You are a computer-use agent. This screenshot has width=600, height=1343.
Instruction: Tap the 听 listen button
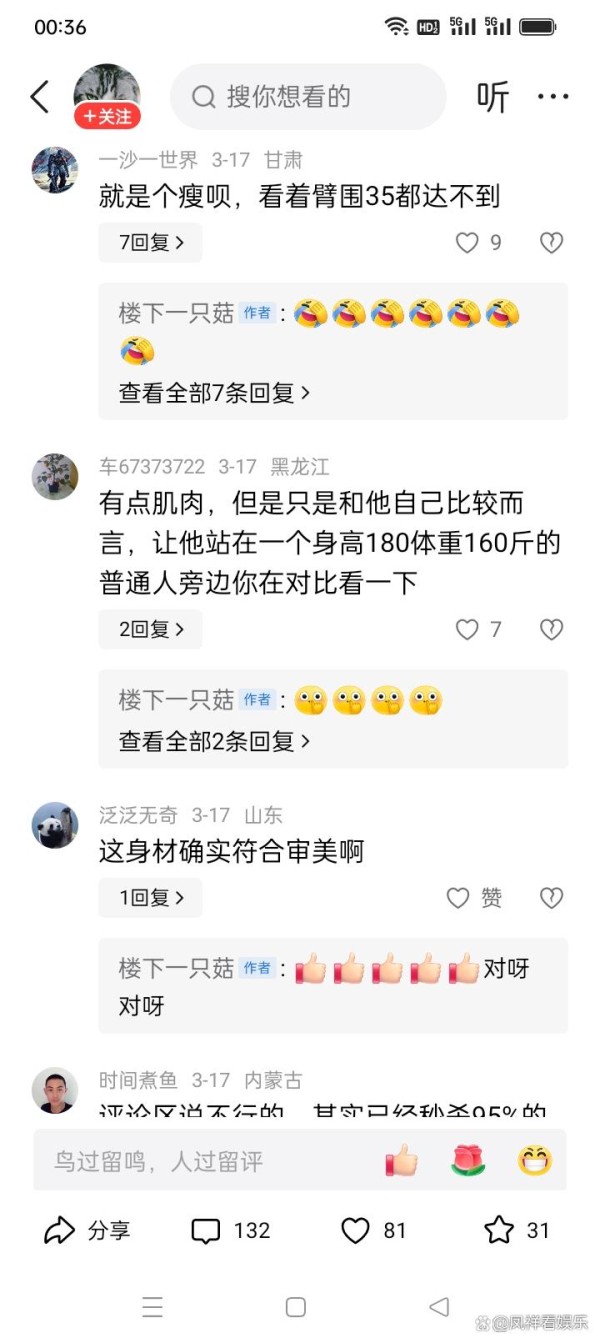(493, 97)
